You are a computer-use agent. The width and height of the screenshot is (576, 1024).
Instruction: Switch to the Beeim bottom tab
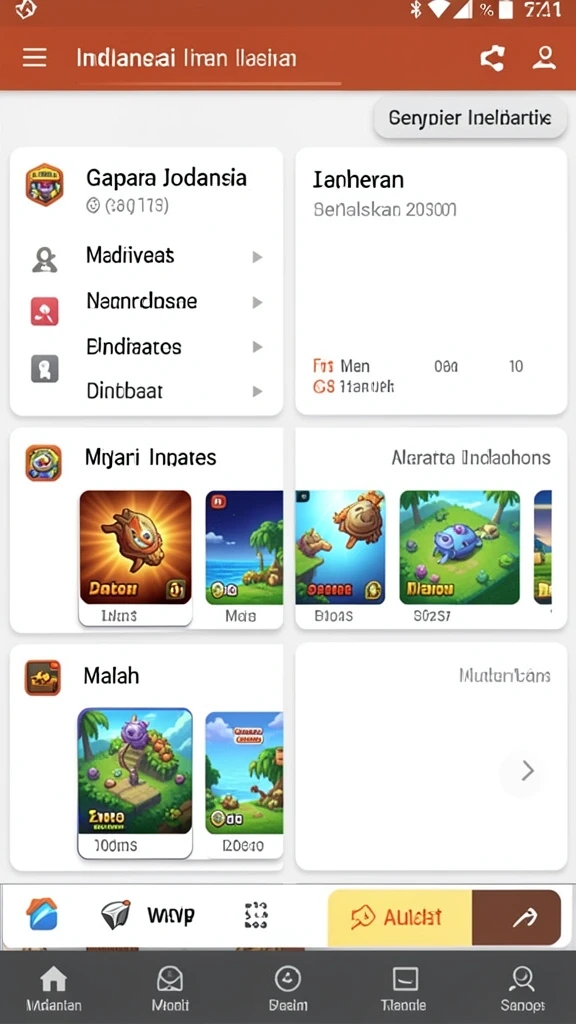click(288, 987)
